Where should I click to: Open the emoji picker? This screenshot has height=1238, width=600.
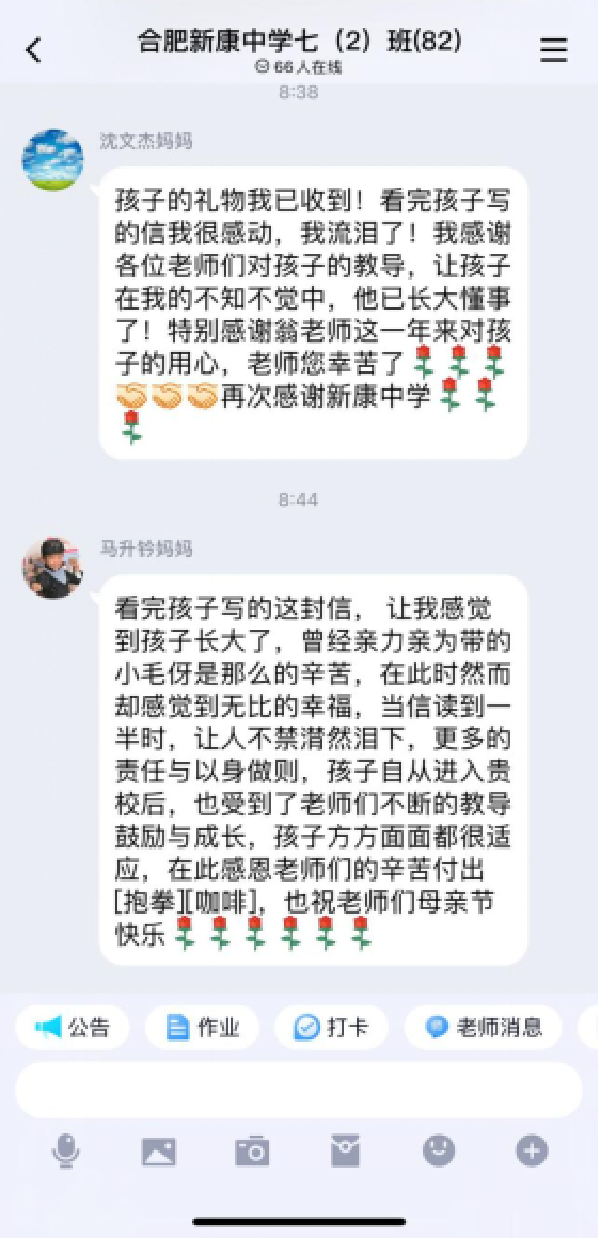[x=439, y=1152]
